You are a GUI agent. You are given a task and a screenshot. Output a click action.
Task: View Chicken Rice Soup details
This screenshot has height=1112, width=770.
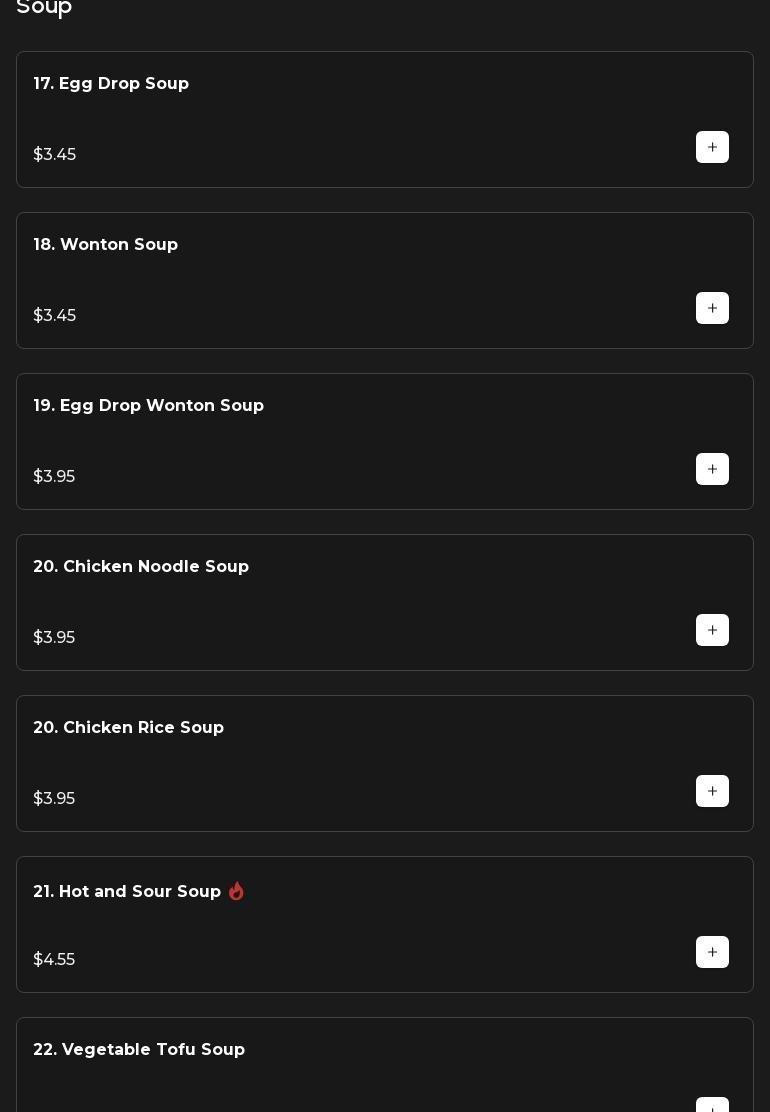coord(128,728)
